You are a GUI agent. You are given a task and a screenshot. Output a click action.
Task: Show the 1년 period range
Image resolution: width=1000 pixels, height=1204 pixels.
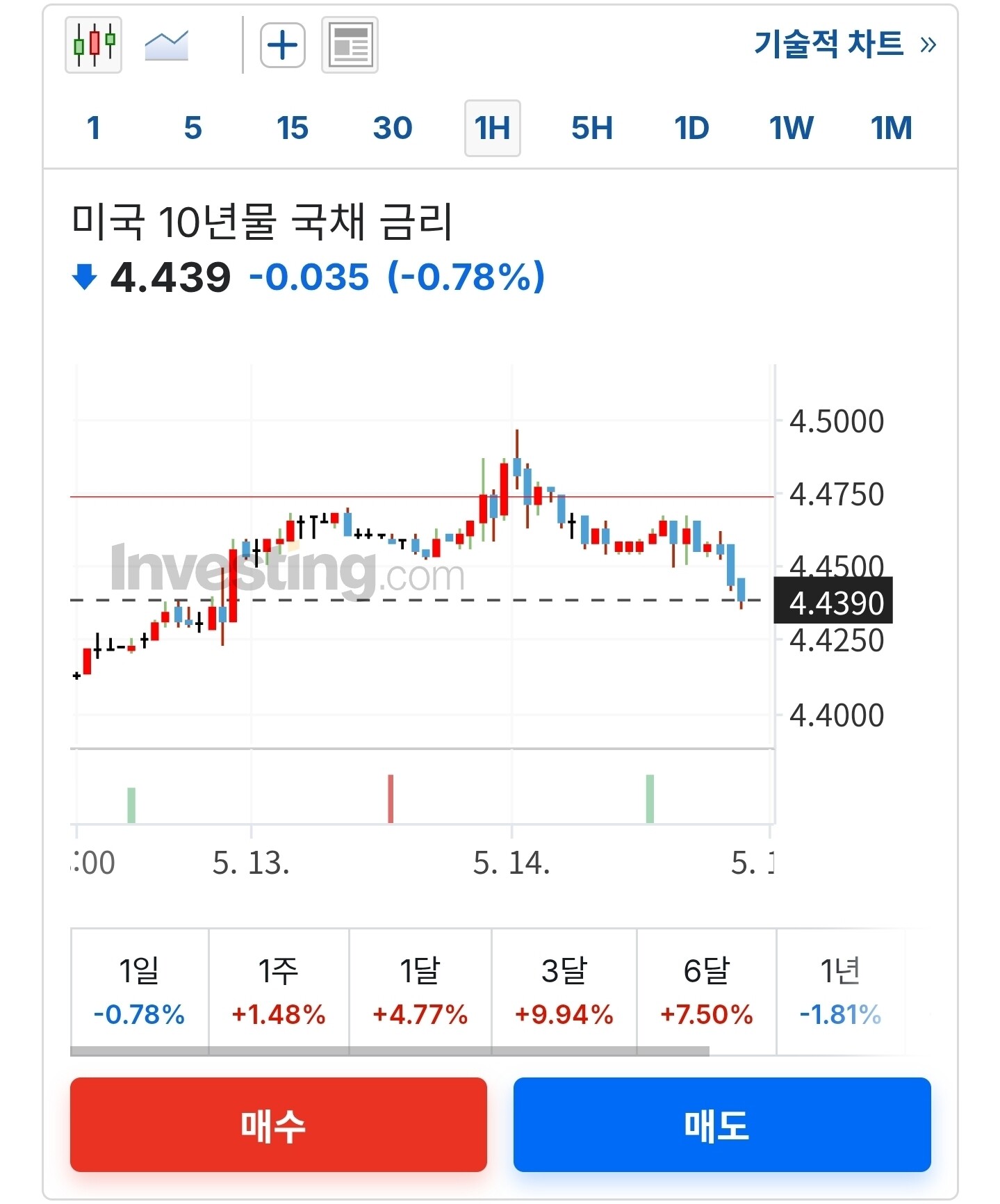(x=841, y=991)
